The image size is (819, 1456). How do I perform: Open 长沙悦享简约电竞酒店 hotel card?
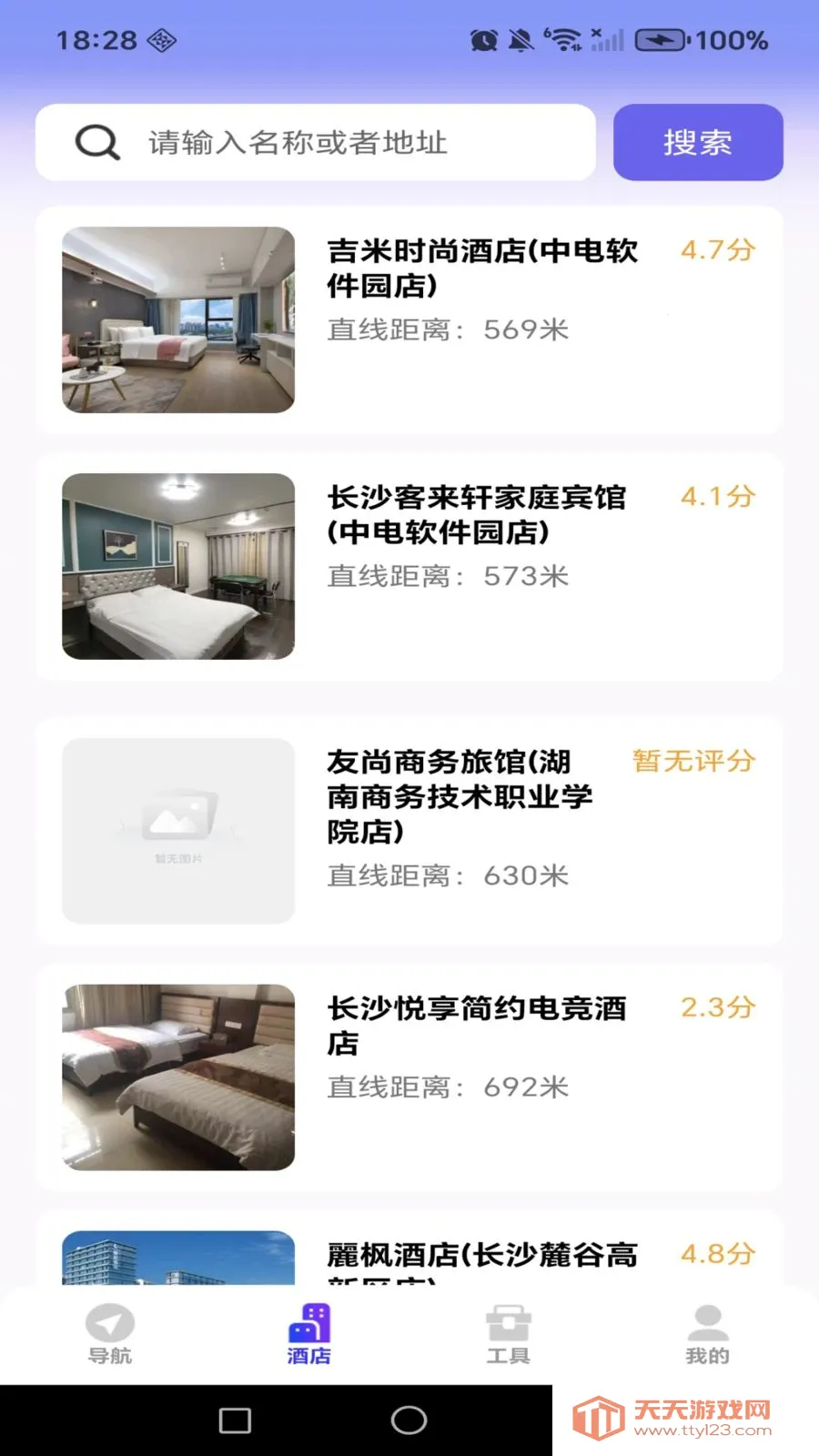409,1077
